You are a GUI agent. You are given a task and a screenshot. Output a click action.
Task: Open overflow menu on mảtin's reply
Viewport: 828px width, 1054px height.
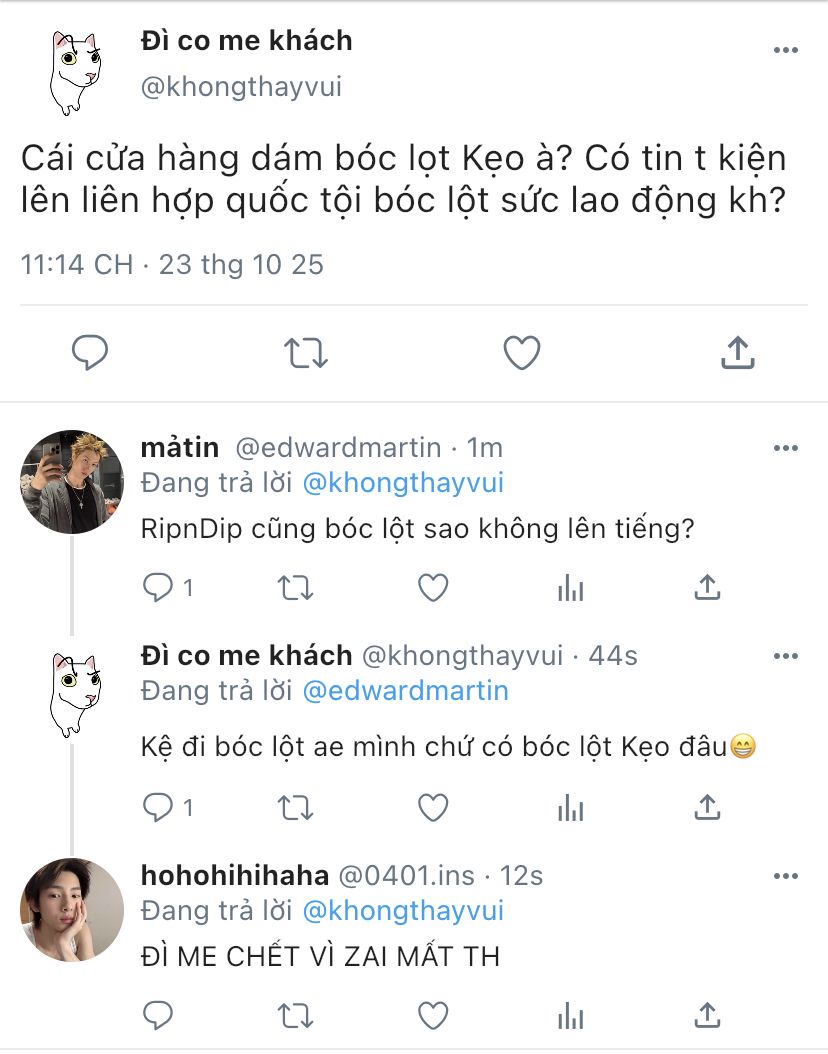click(785, 448)
